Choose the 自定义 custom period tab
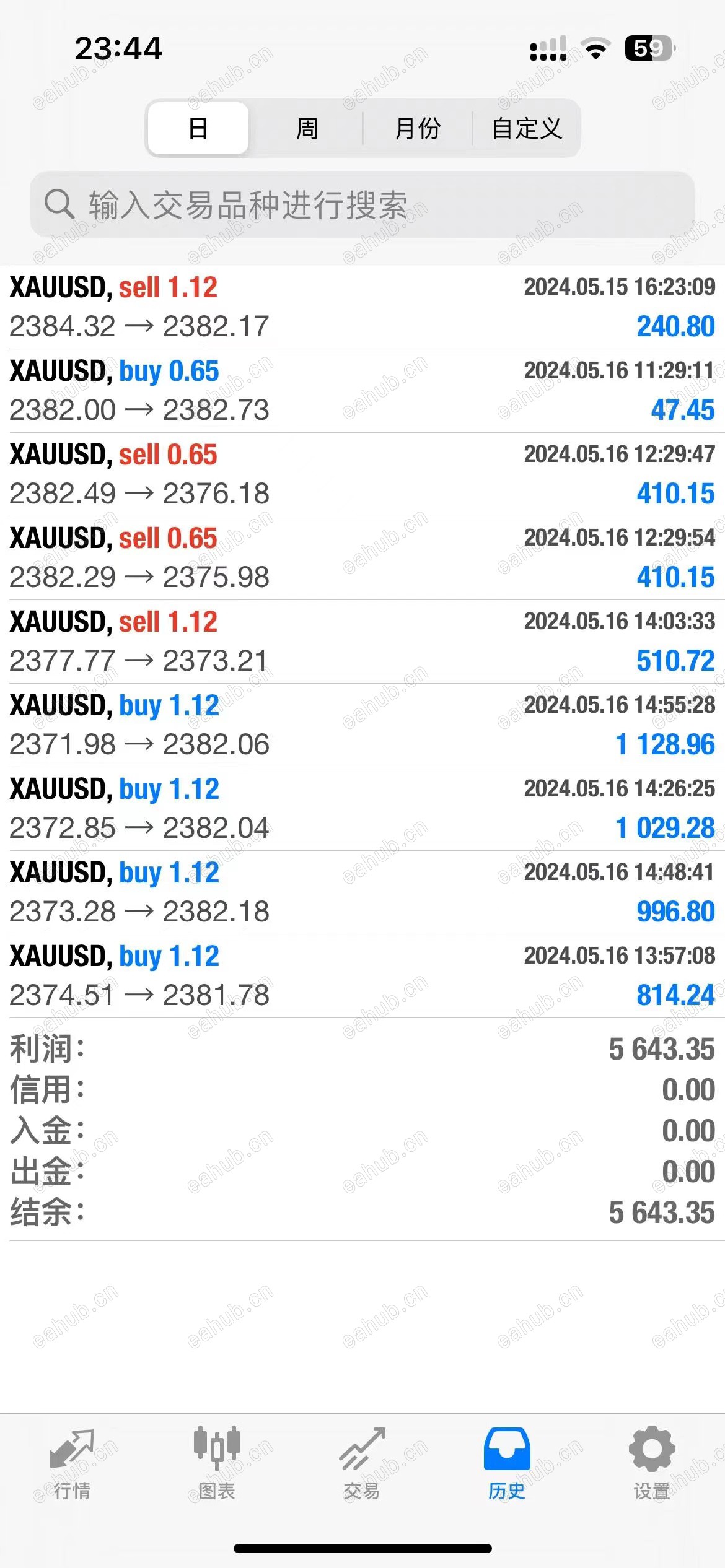Viewport: 725px width, 1568px height. (x=527, y=129)
